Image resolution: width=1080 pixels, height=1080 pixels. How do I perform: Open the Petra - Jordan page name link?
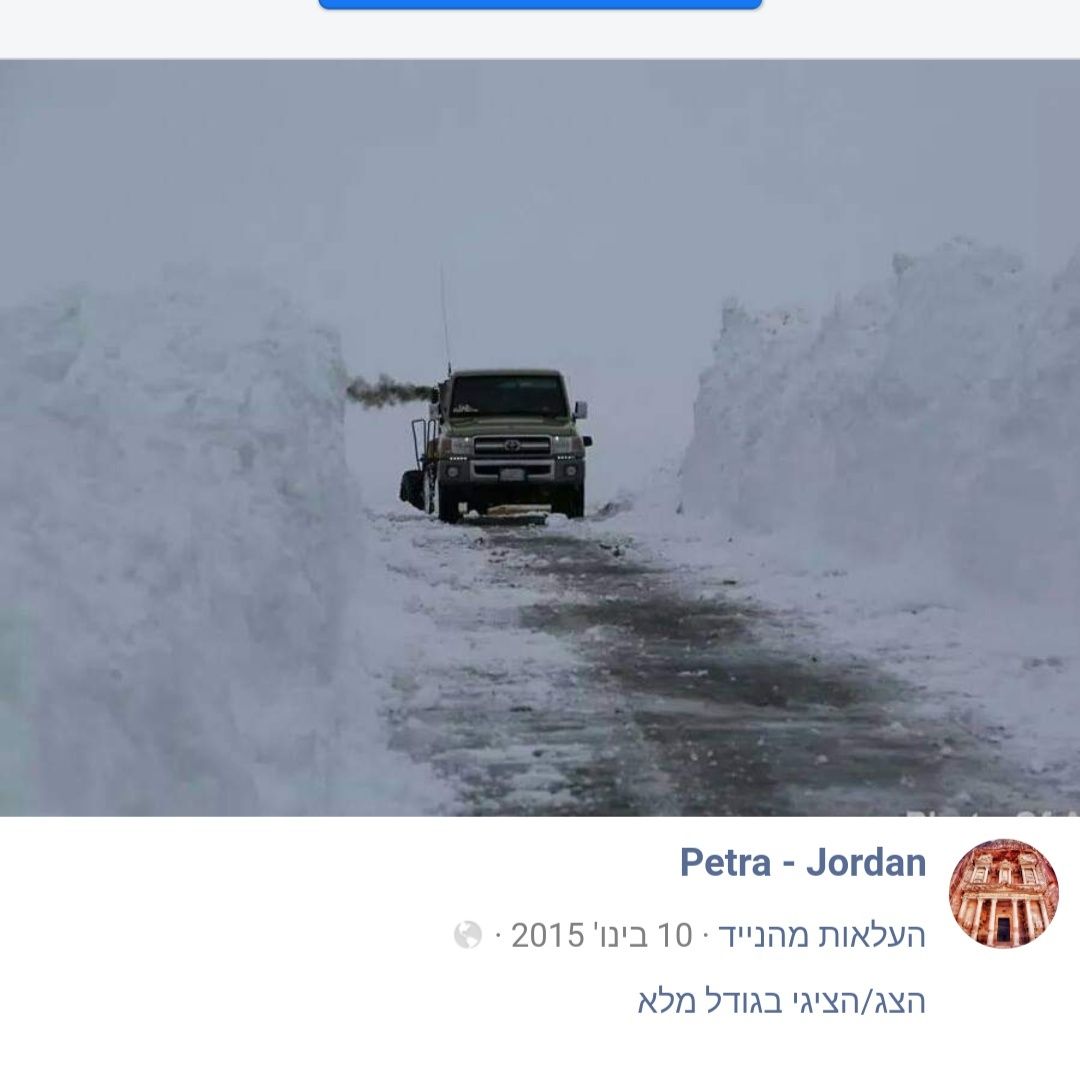[x=803, y=862]
